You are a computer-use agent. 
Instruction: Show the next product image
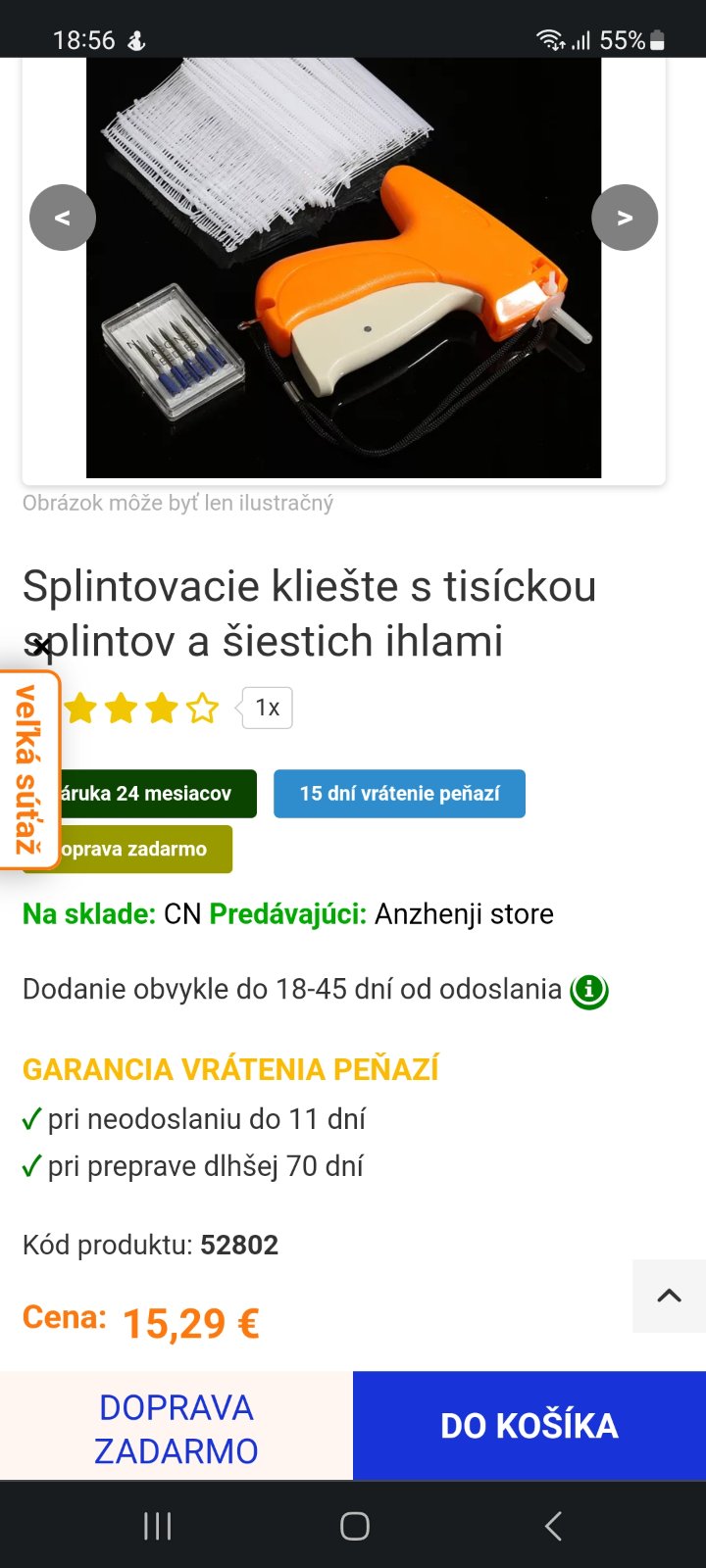(x=625, y=218)
